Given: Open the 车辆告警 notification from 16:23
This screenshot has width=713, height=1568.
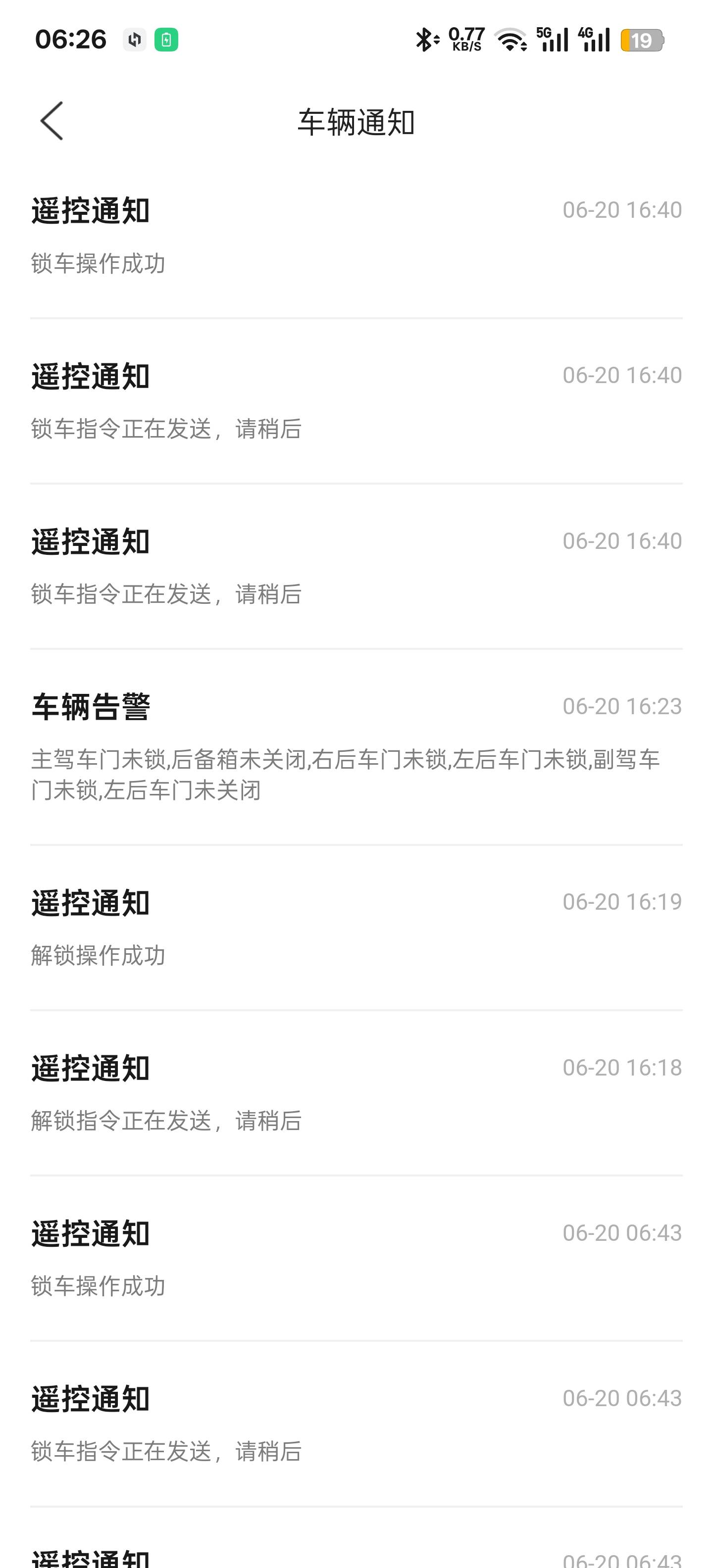Looking at the screenshot, I should click(x=356, y=747).
